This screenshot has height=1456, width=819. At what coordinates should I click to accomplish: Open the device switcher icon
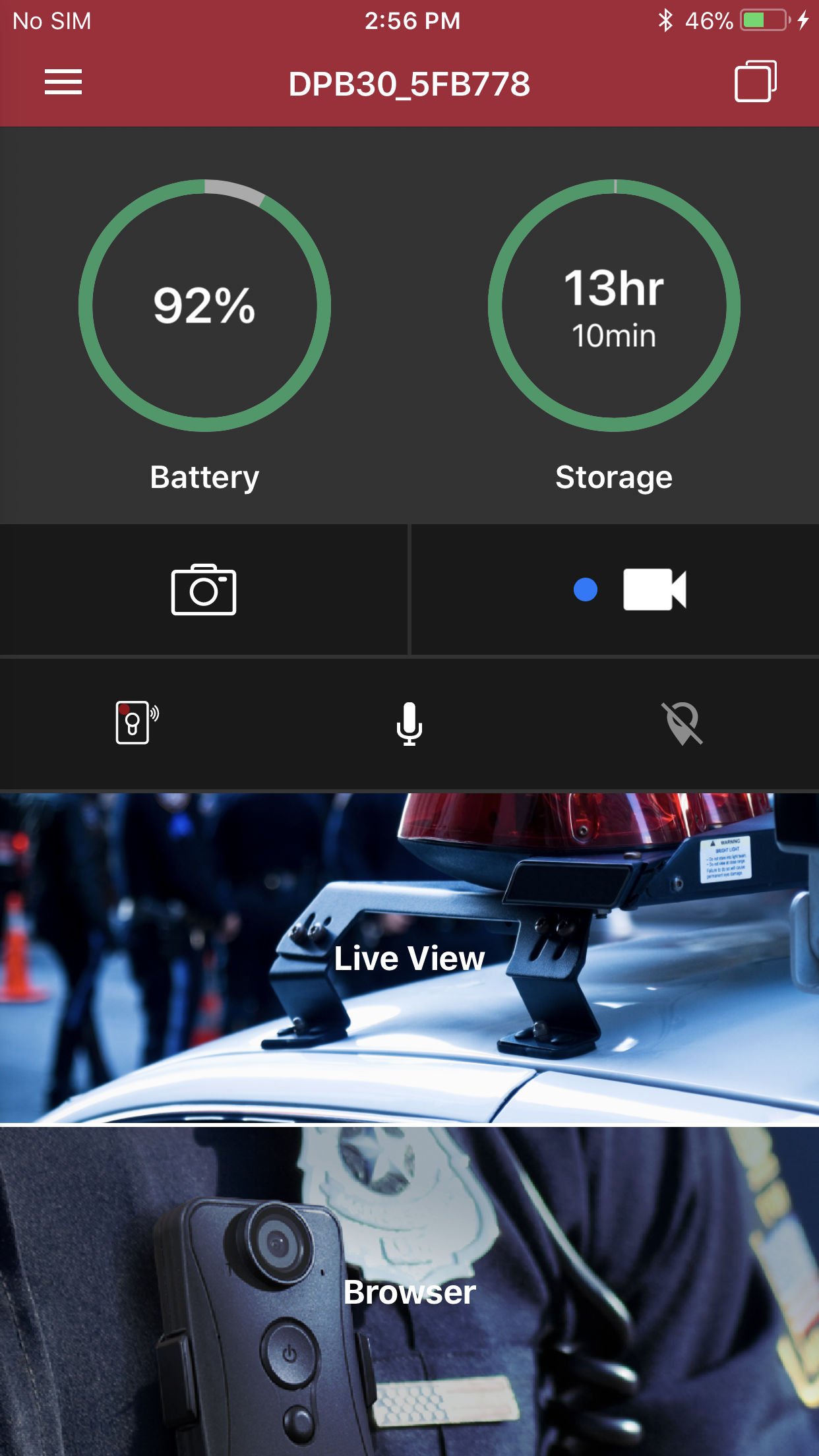tap(756, 82)
